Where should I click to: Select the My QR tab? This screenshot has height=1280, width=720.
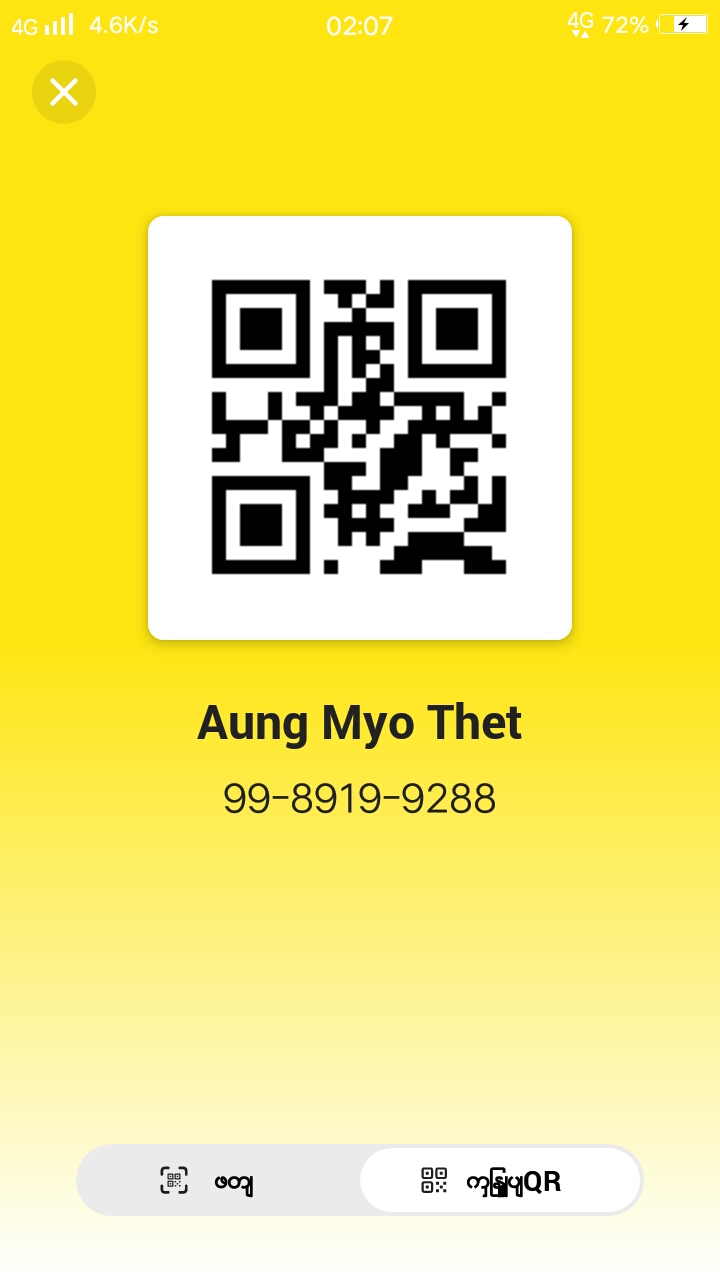click(x=500, y=1181)
